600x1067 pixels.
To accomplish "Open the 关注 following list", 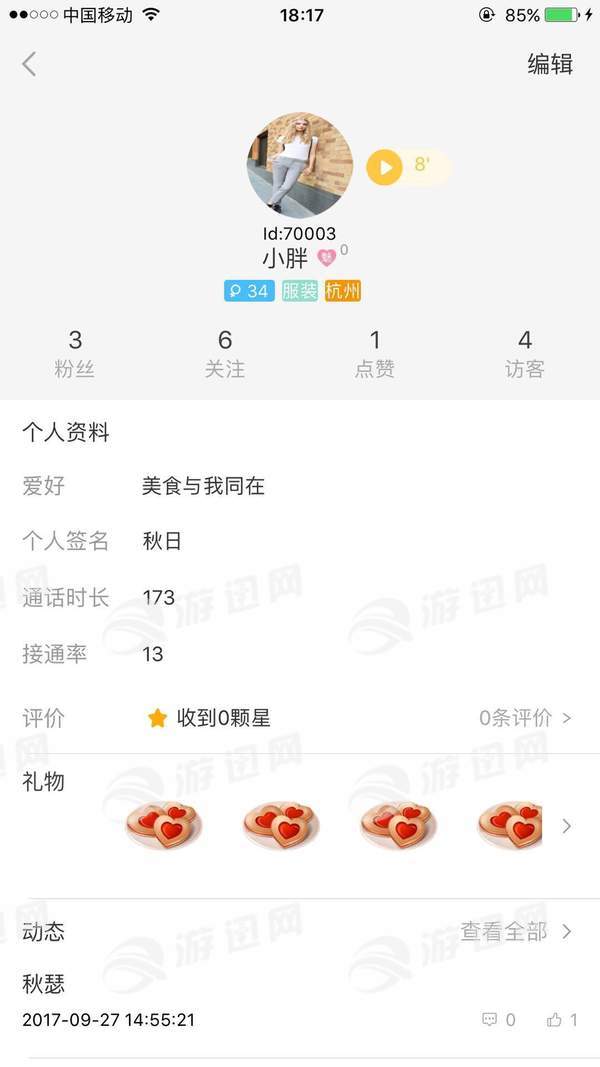I will point(225,354).
